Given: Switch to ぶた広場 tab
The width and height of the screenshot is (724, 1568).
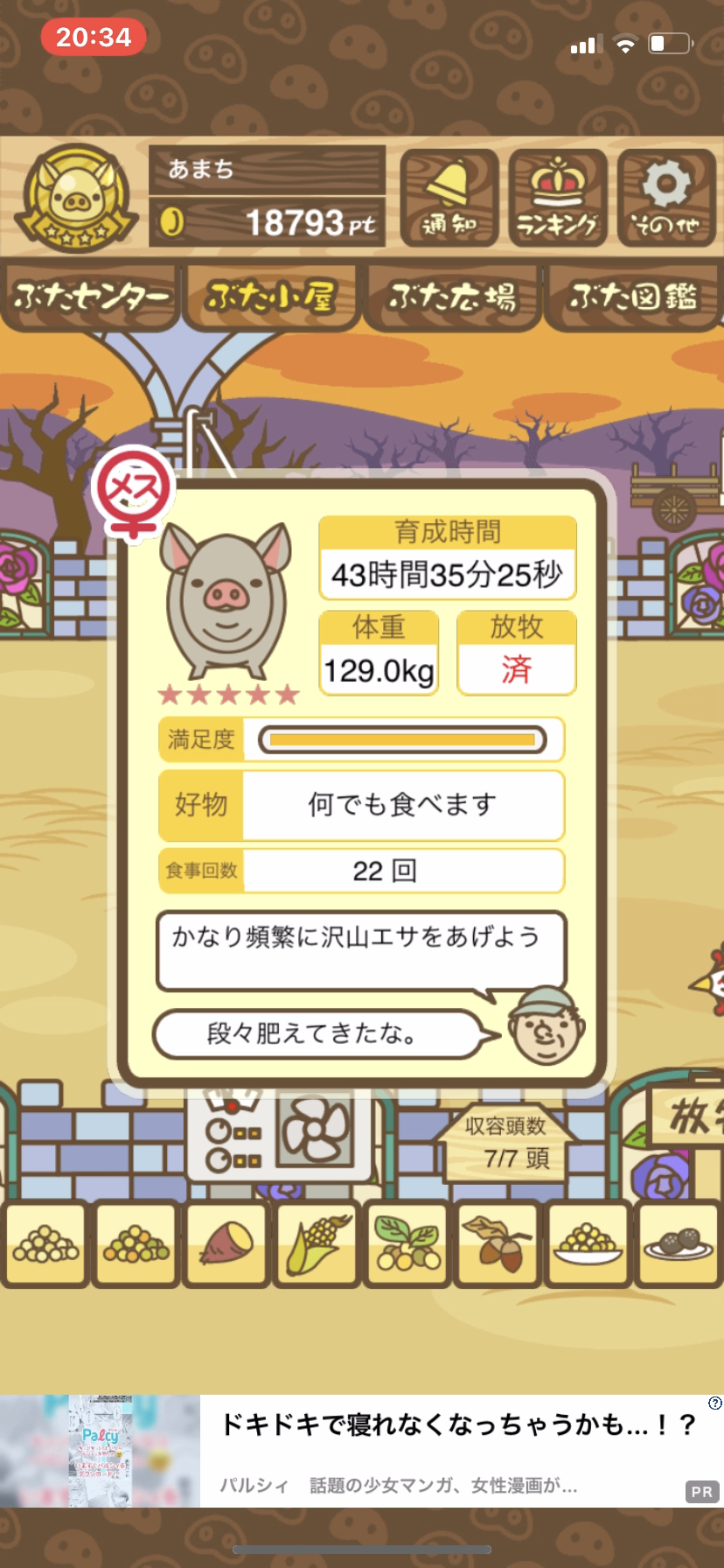Looking at the screenshot, I should [x=452, y=297].
